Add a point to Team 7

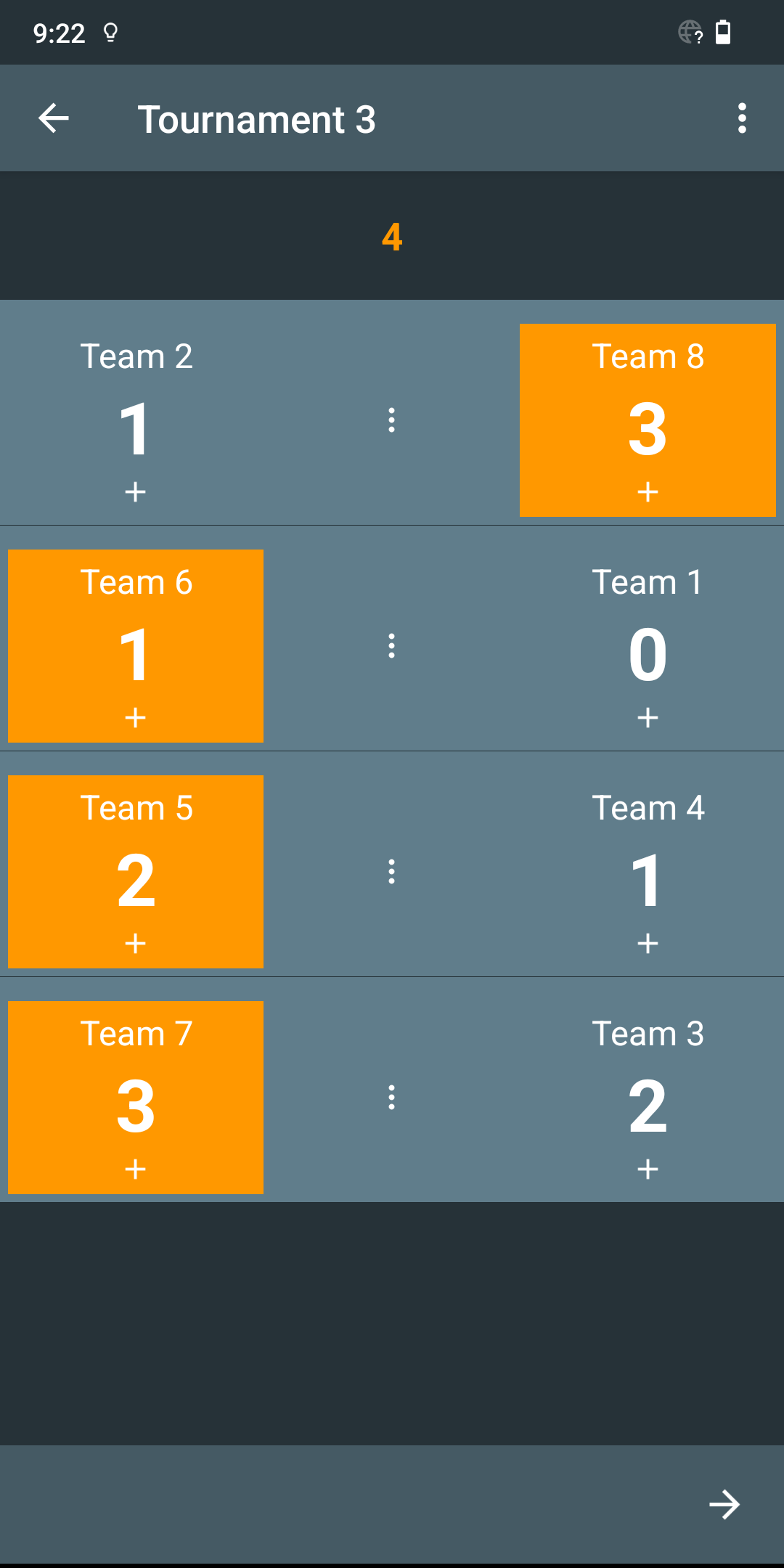pyautogui.click(x=135, y=1169)
